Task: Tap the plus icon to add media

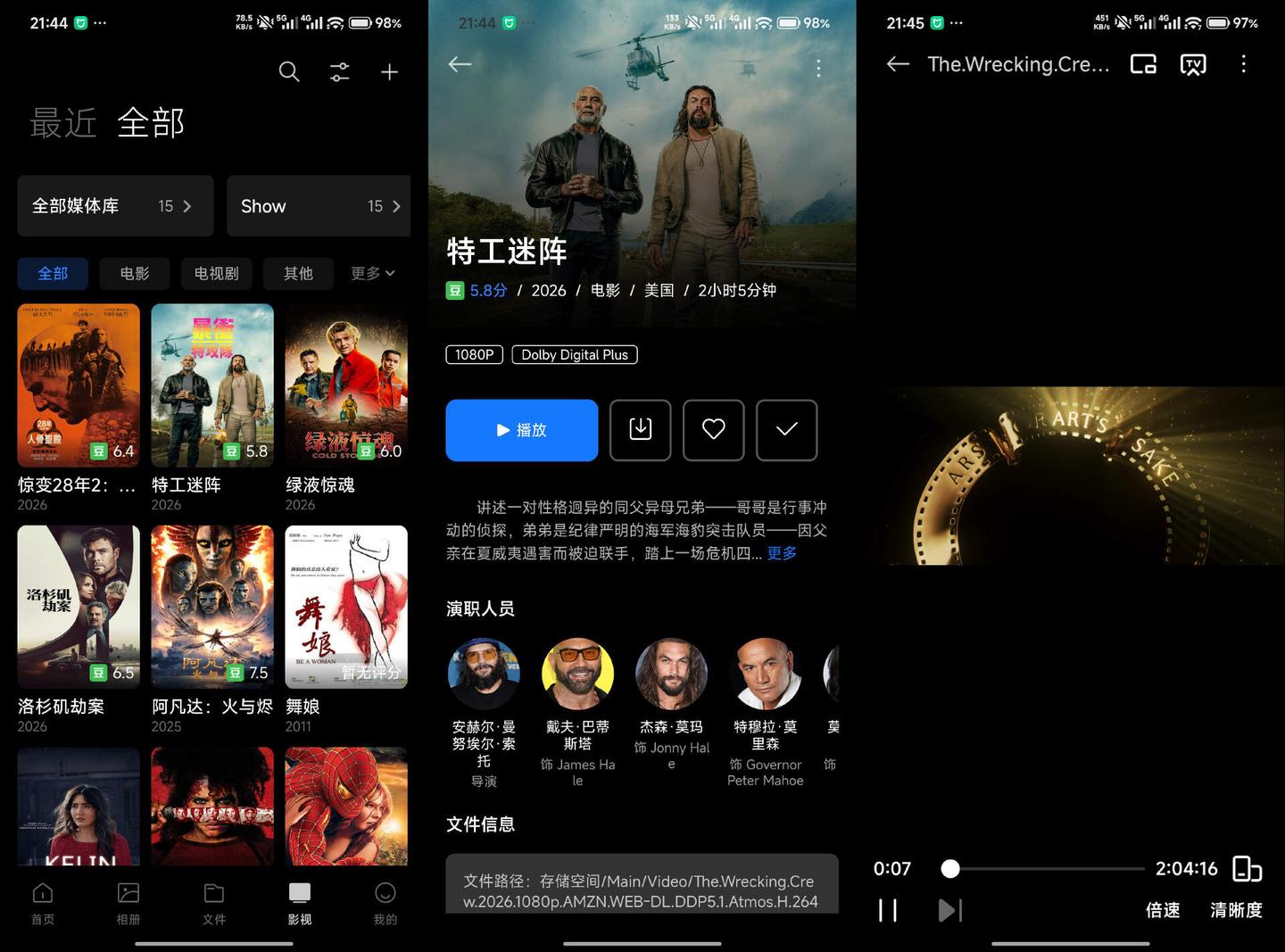Action: (389, 71)
